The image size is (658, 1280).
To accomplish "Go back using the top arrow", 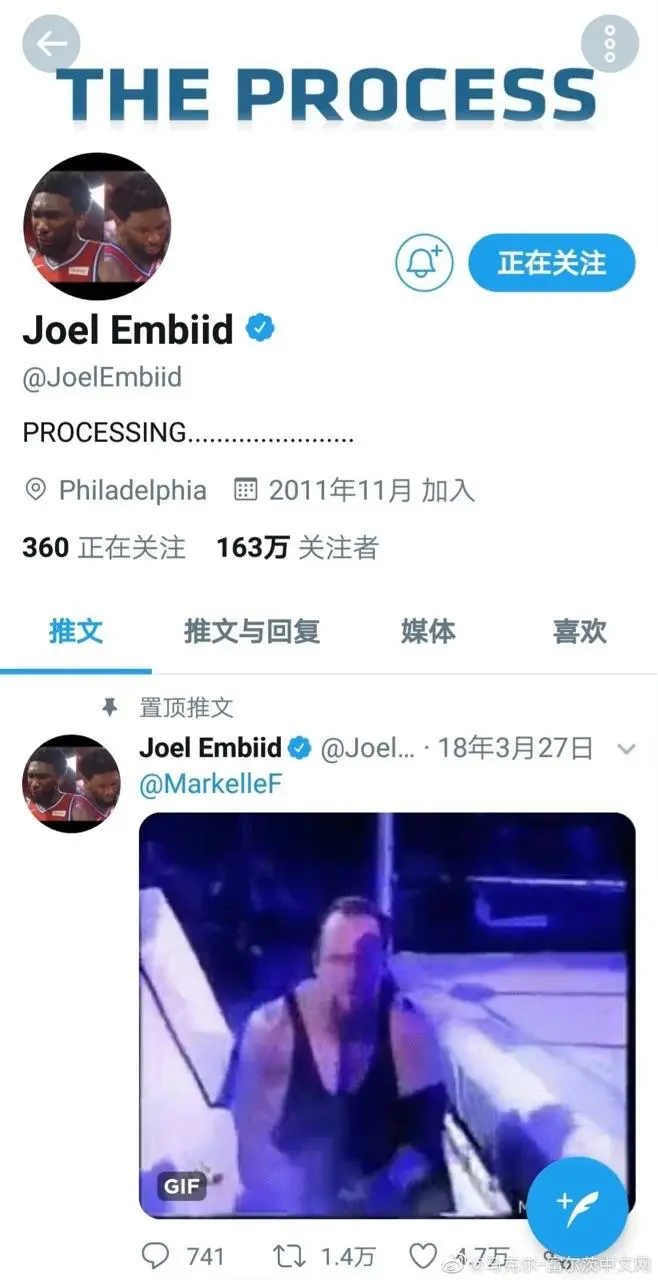I will click(51, 43).
